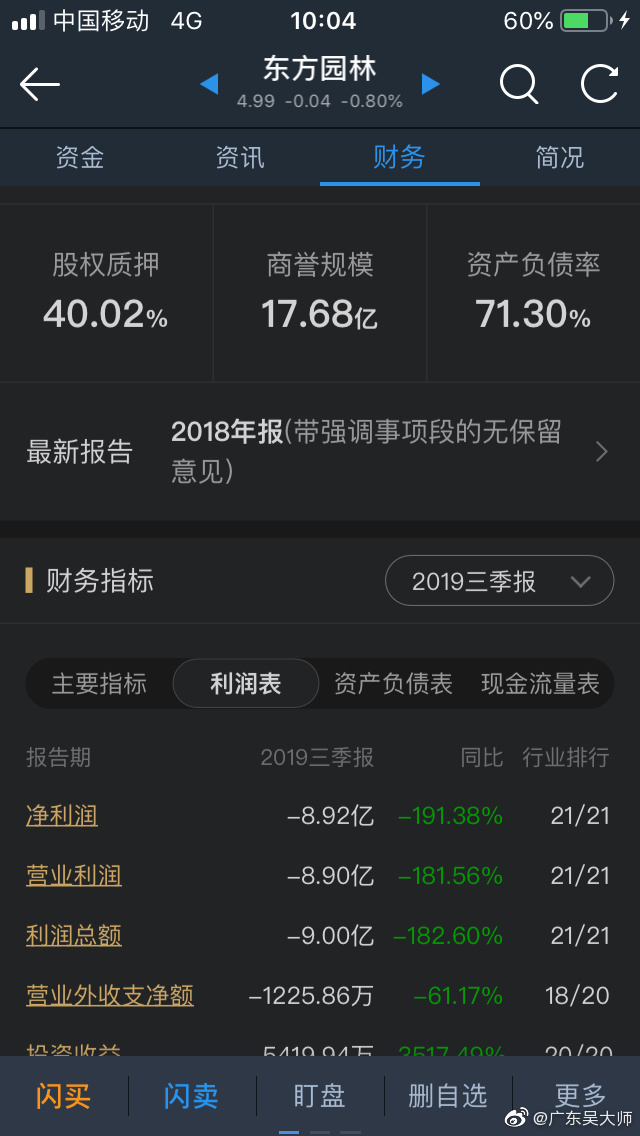This screenshot has width=640, height=1136.
Task: Switch to previous stock with left triangle
Action: coord(209,84)
